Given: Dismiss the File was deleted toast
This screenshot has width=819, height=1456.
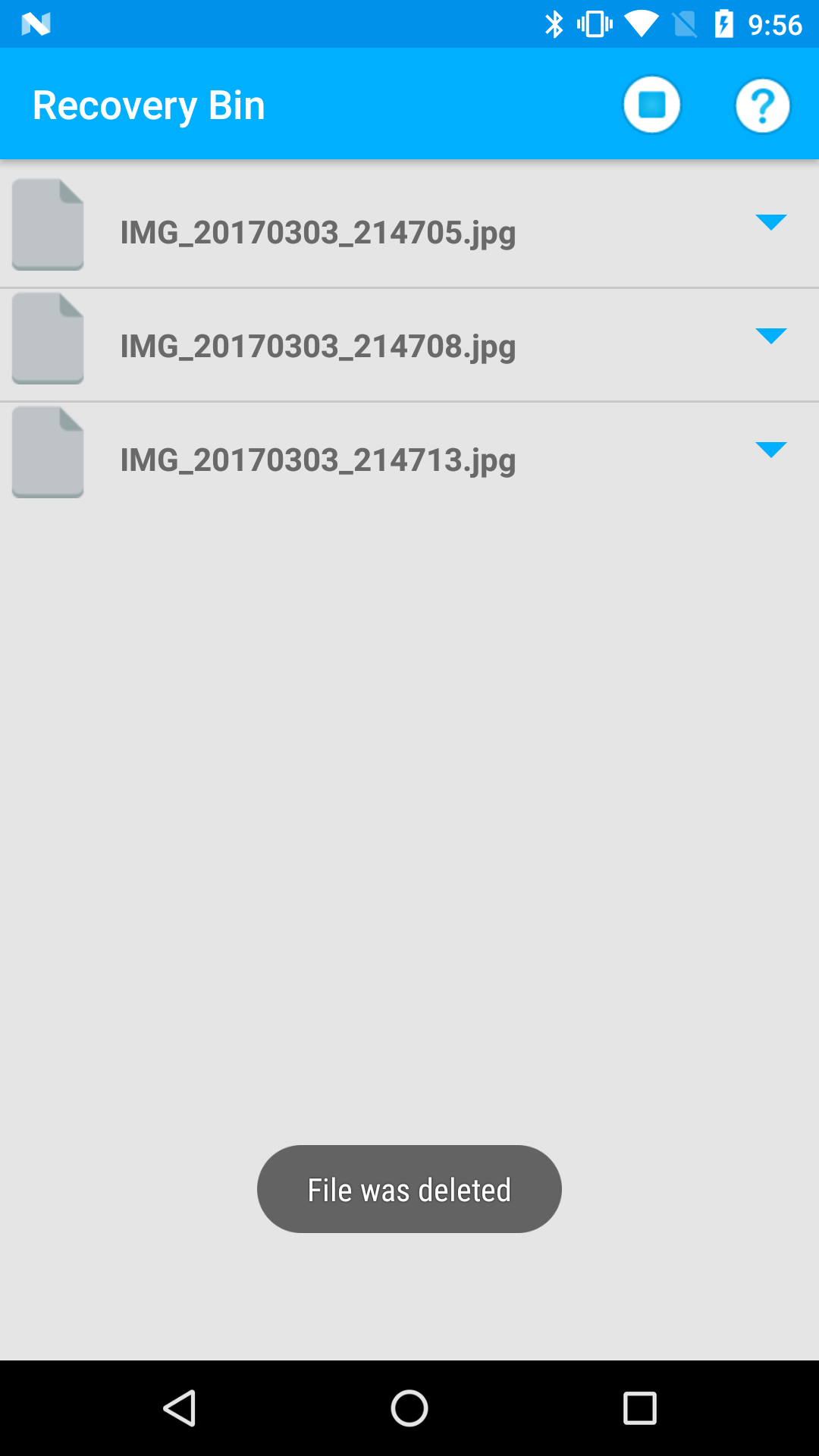Looking at the screenshot, I should 409,1188.
